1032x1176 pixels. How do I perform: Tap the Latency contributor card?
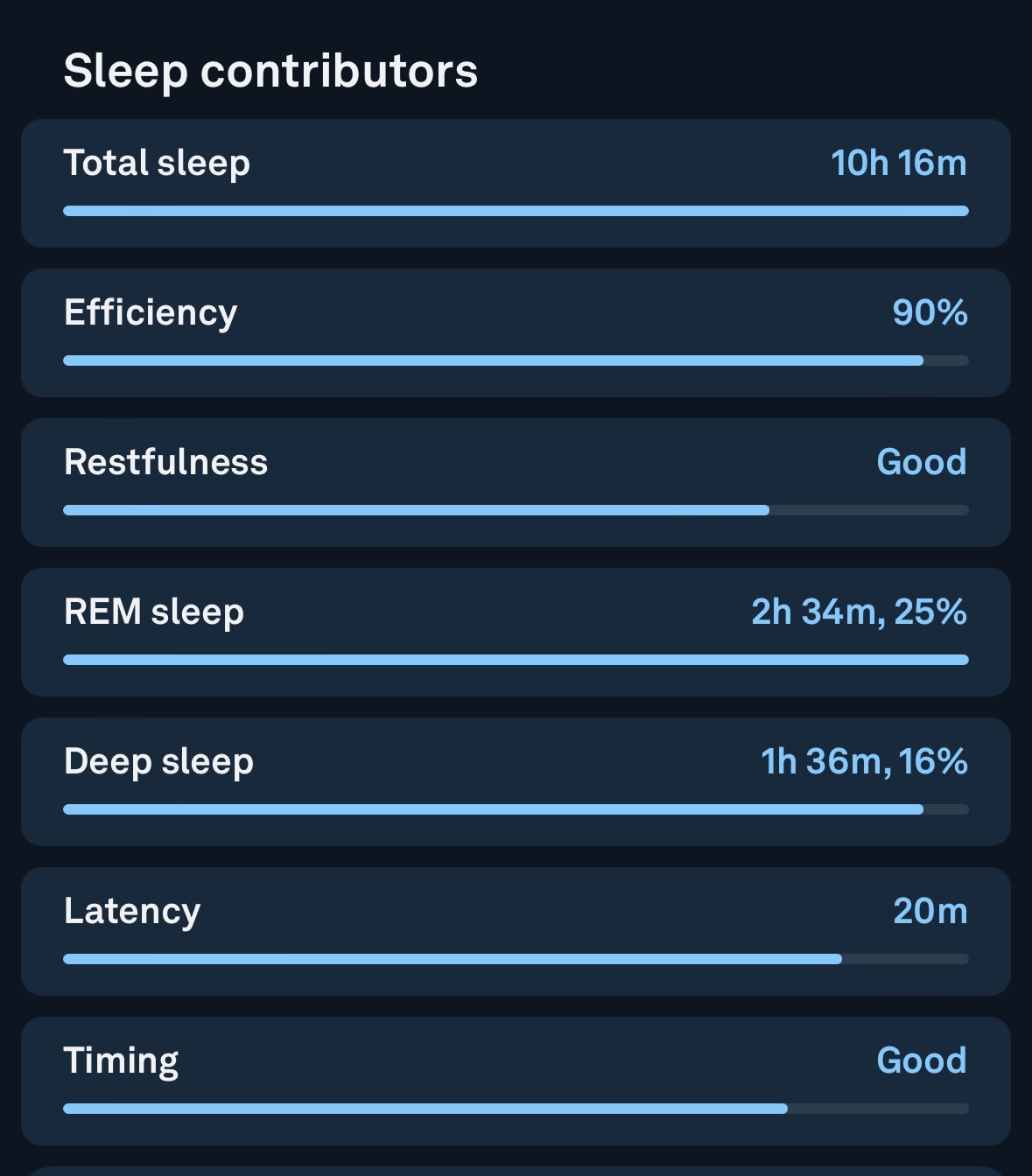pyautogui.click(x=516, y=932)
